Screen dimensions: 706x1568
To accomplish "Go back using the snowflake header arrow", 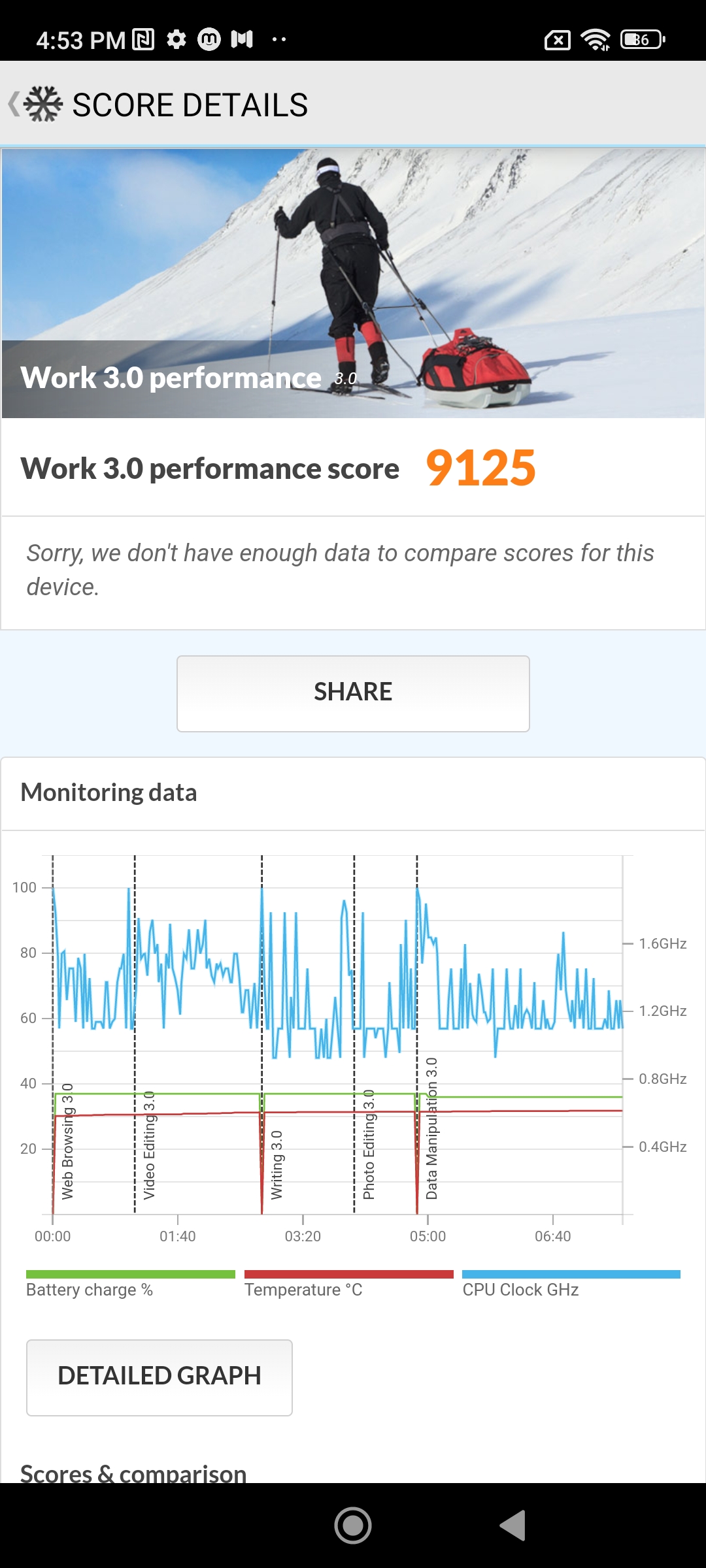I will pos(34,105).
